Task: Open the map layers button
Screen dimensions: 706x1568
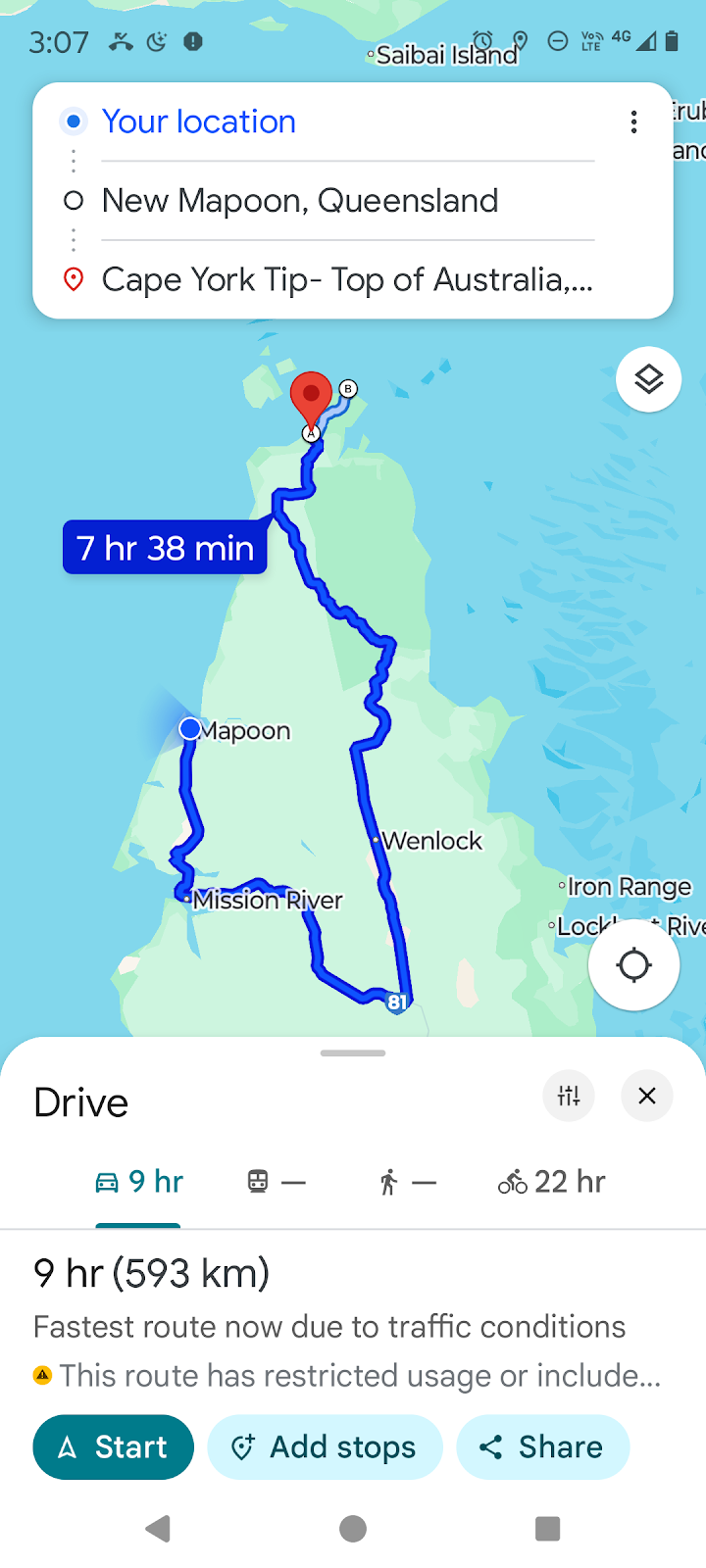Action: pyautogui.click(x=648, y=379)
